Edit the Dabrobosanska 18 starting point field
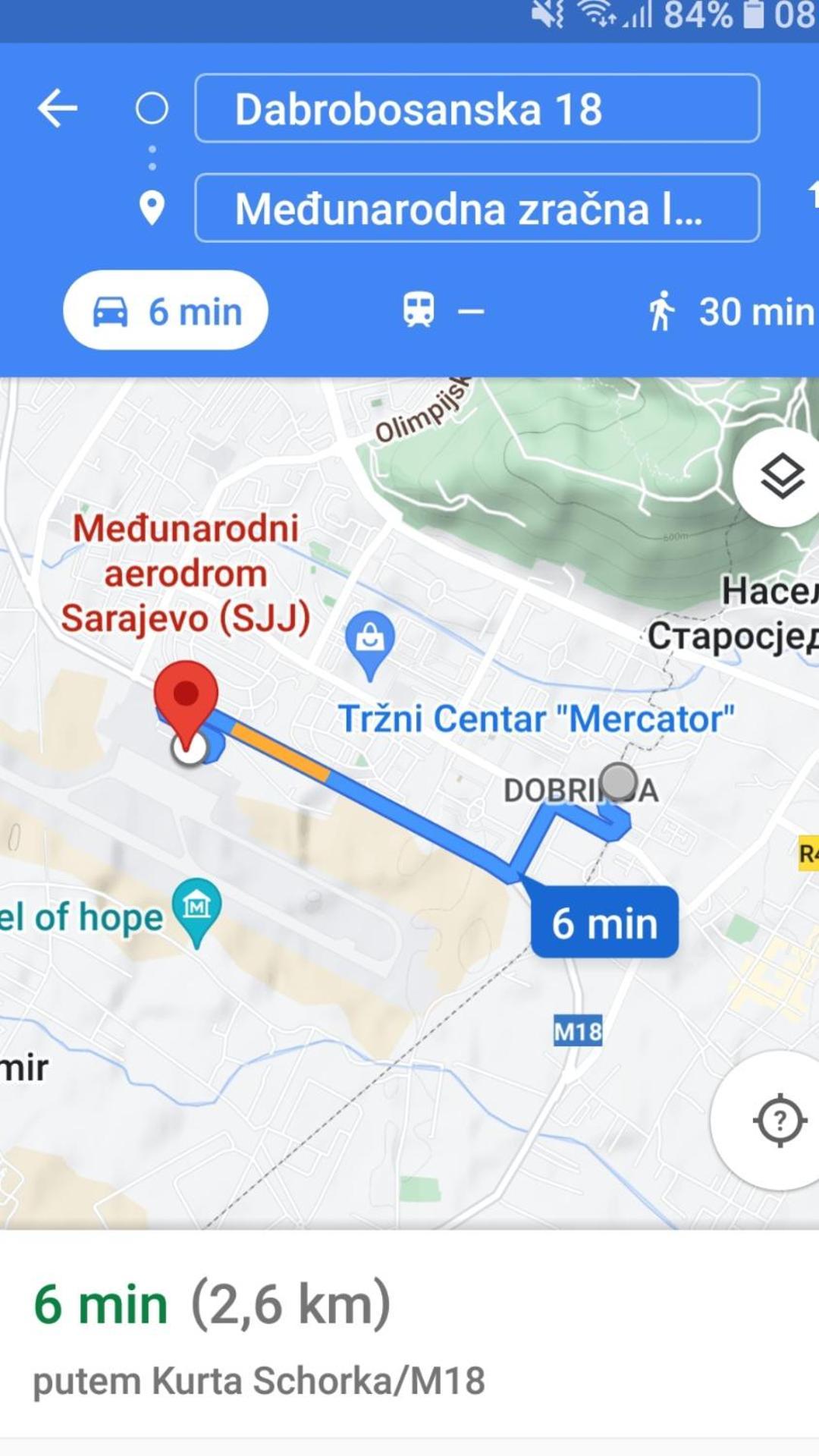This screenshot has width=819, height=1456. pyautogui.click(x=476, y=108)
